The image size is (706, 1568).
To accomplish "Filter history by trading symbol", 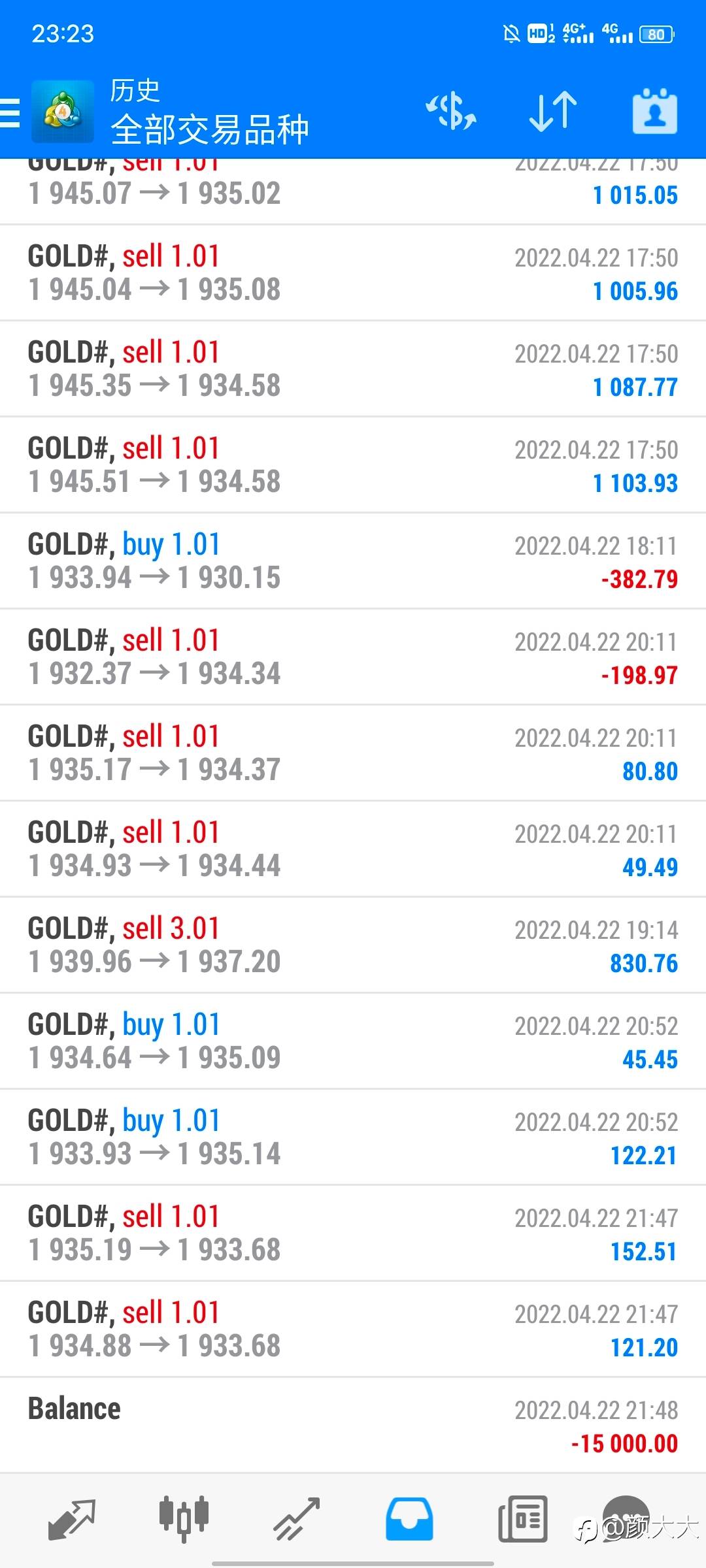I will (451, 112).
